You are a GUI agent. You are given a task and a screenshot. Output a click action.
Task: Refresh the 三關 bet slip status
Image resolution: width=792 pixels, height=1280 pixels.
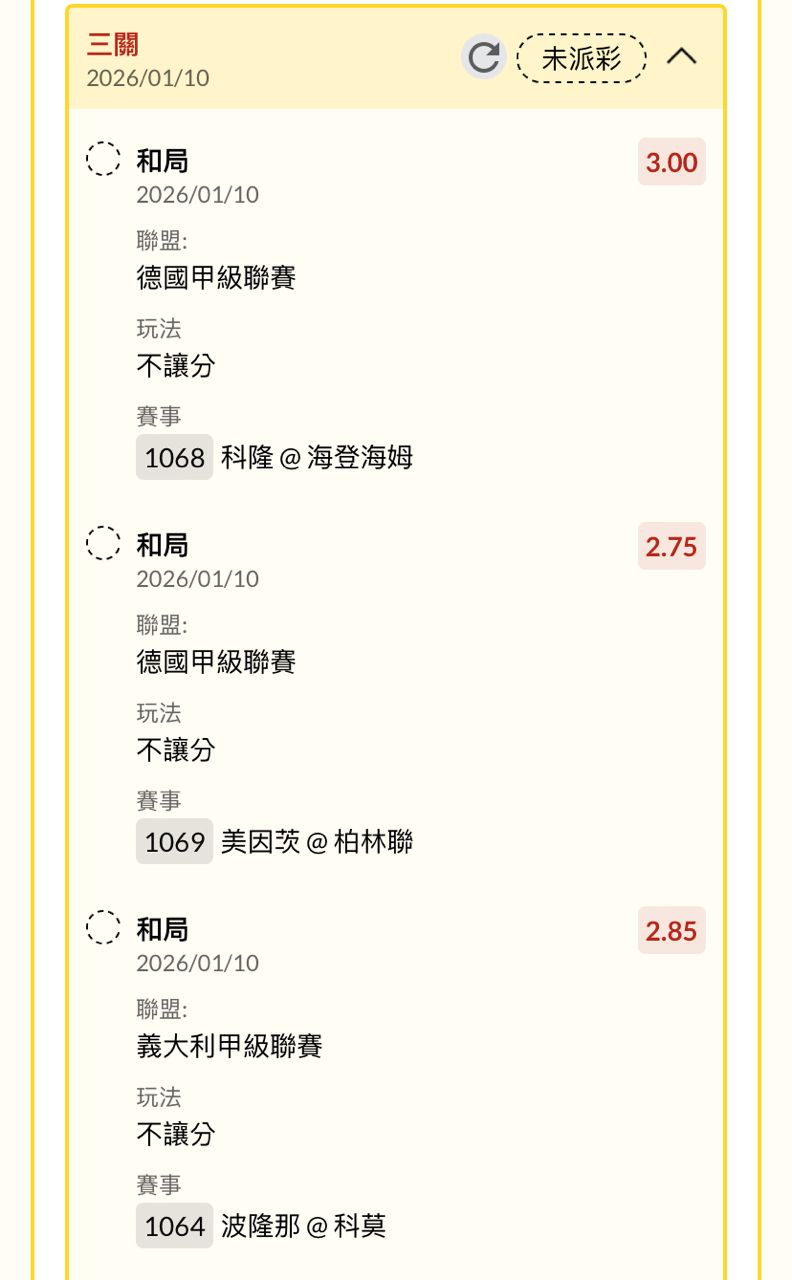(x=484, y=57)
